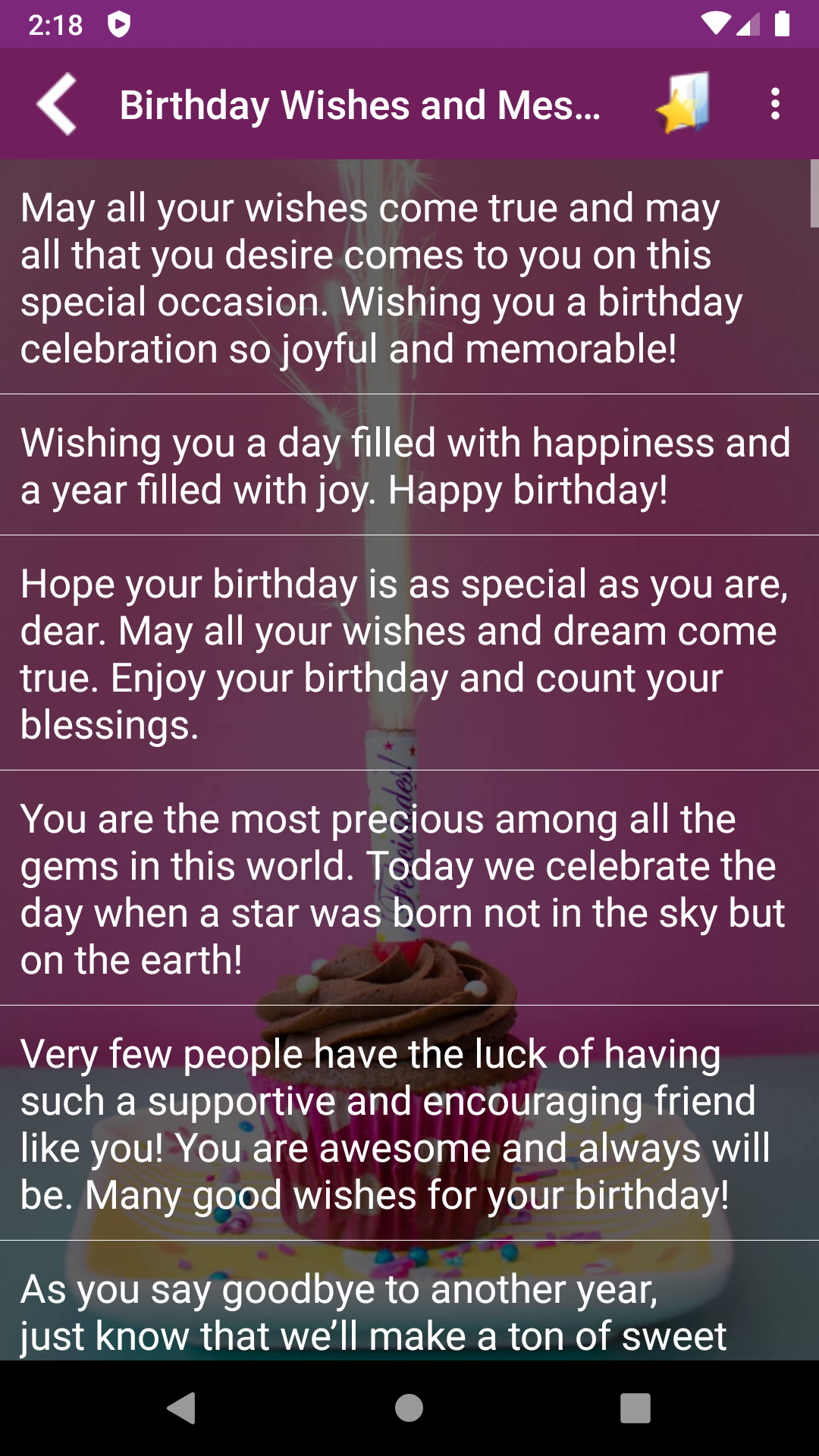Open recent apps from the navigation bar

(635, 1408)
